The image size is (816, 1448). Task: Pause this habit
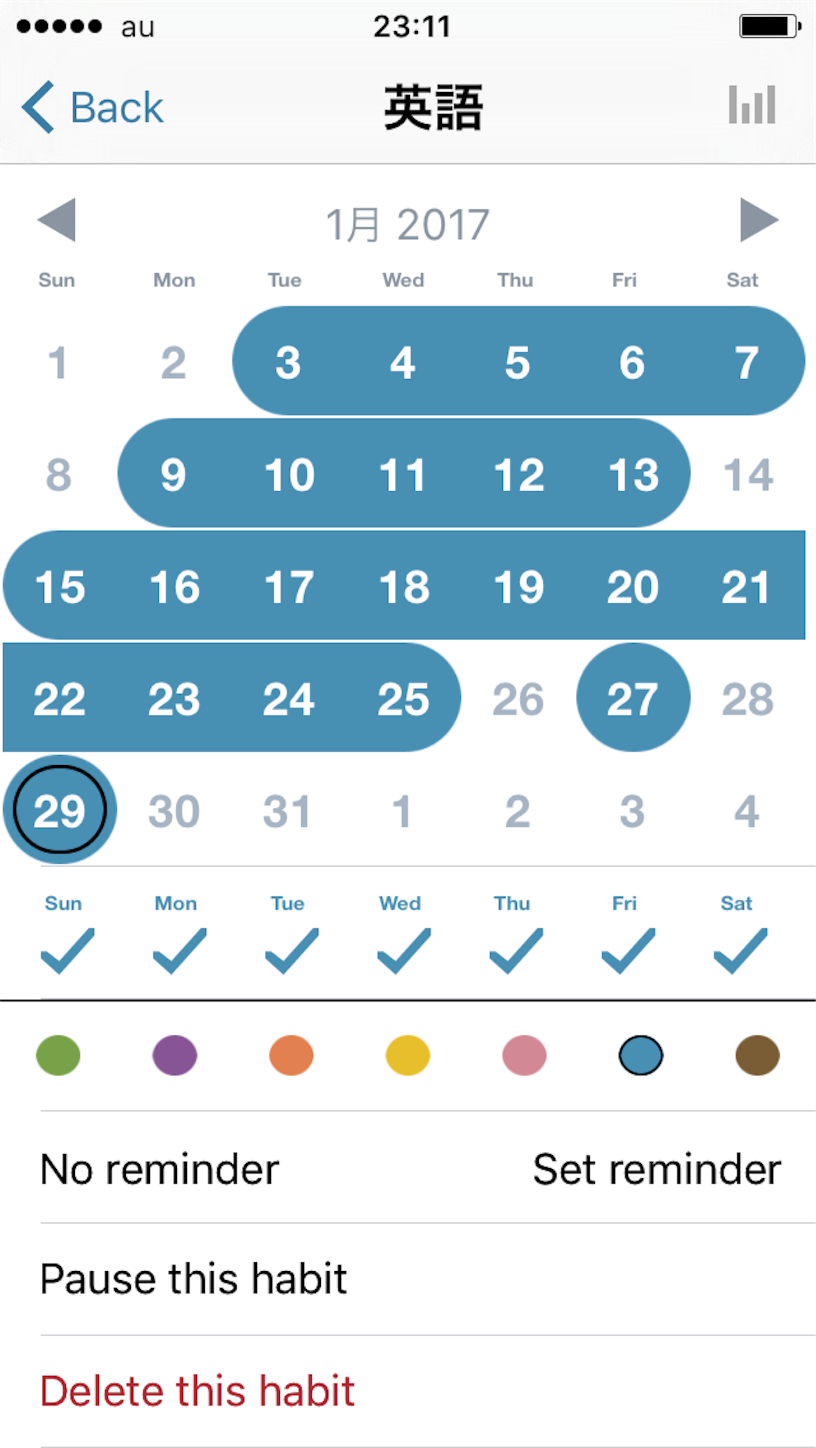click(x=428, y=1279)
